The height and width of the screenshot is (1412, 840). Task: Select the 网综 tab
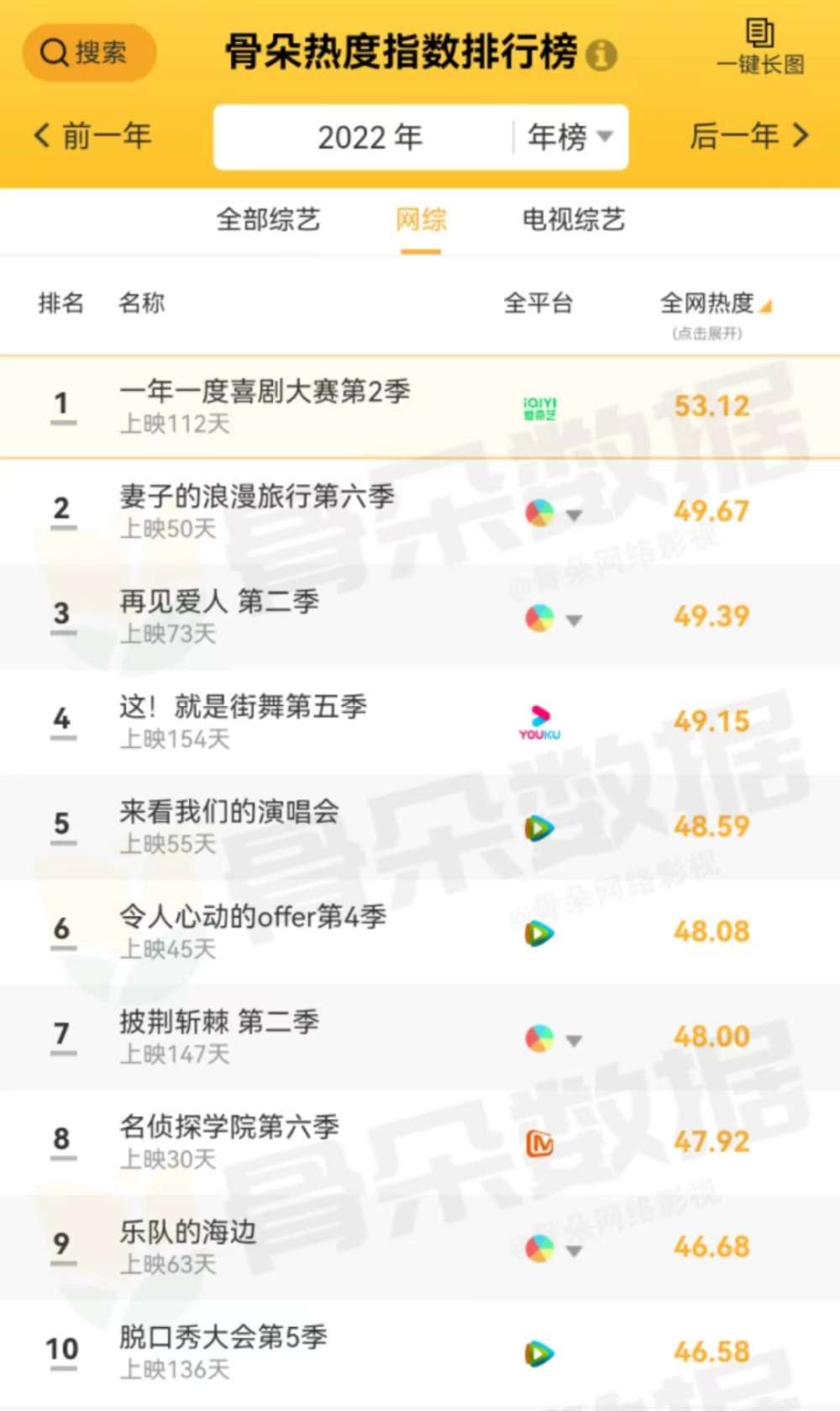[x=421, y=220]
